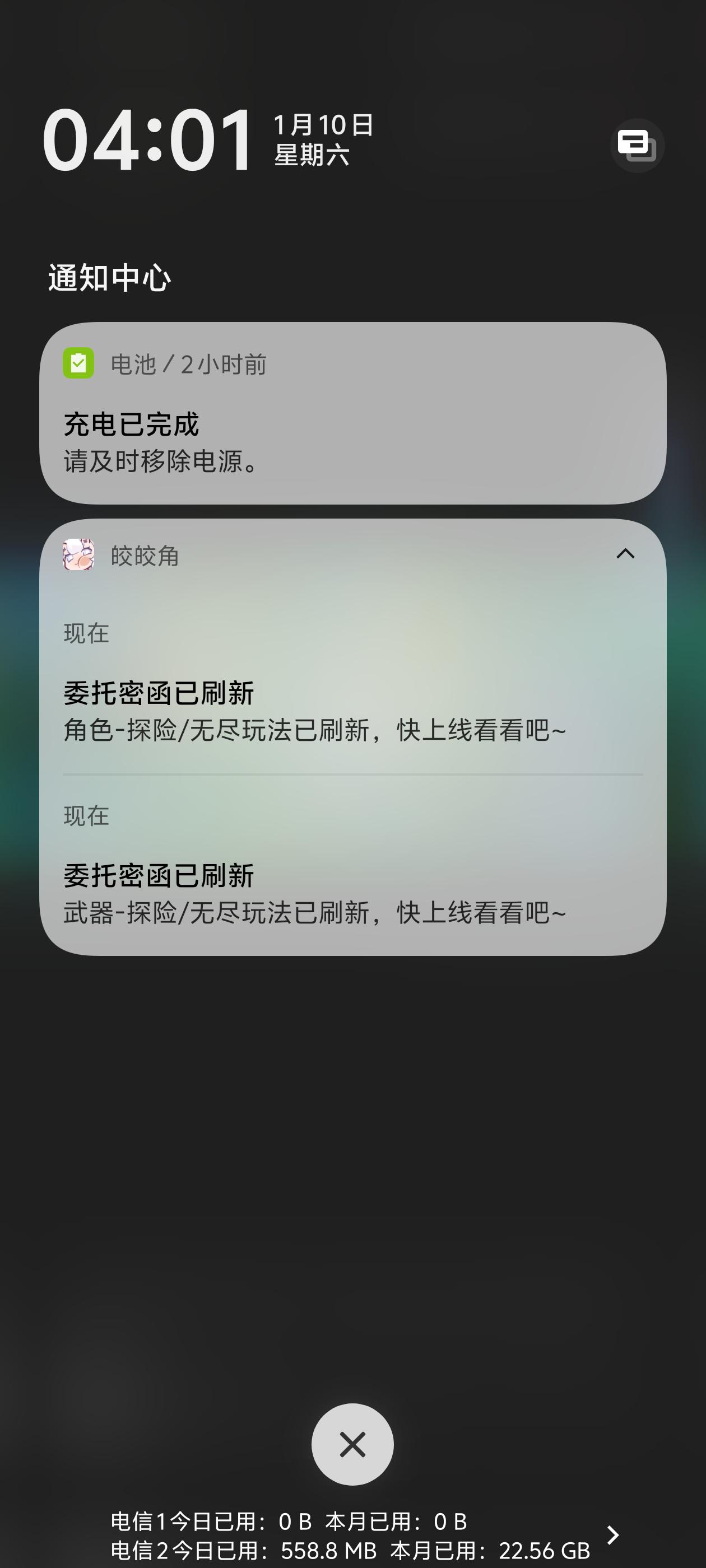Open the battery charging complete notification
The image size is (706, 1568).
coord(352,426)
